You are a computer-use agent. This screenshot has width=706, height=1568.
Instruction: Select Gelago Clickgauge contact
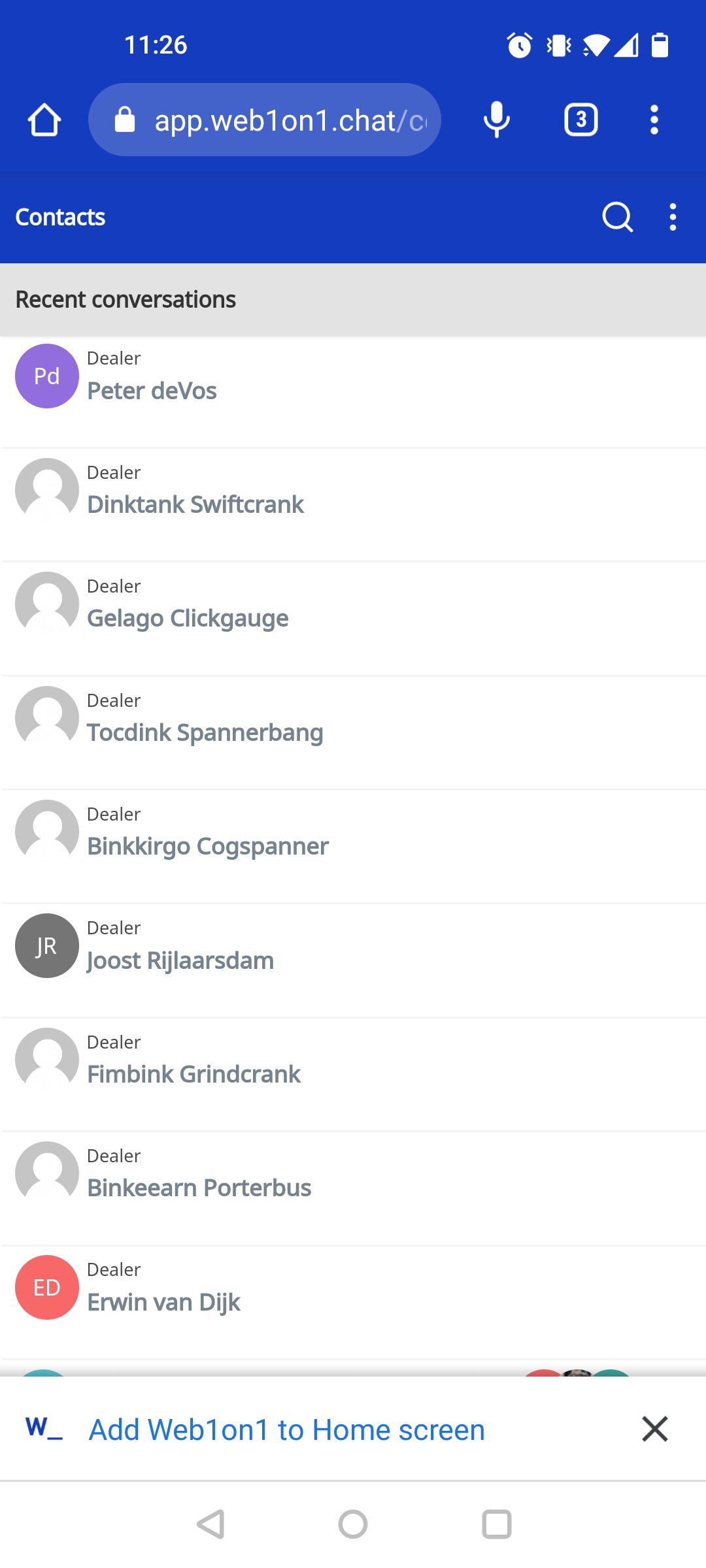pos(353,619)
